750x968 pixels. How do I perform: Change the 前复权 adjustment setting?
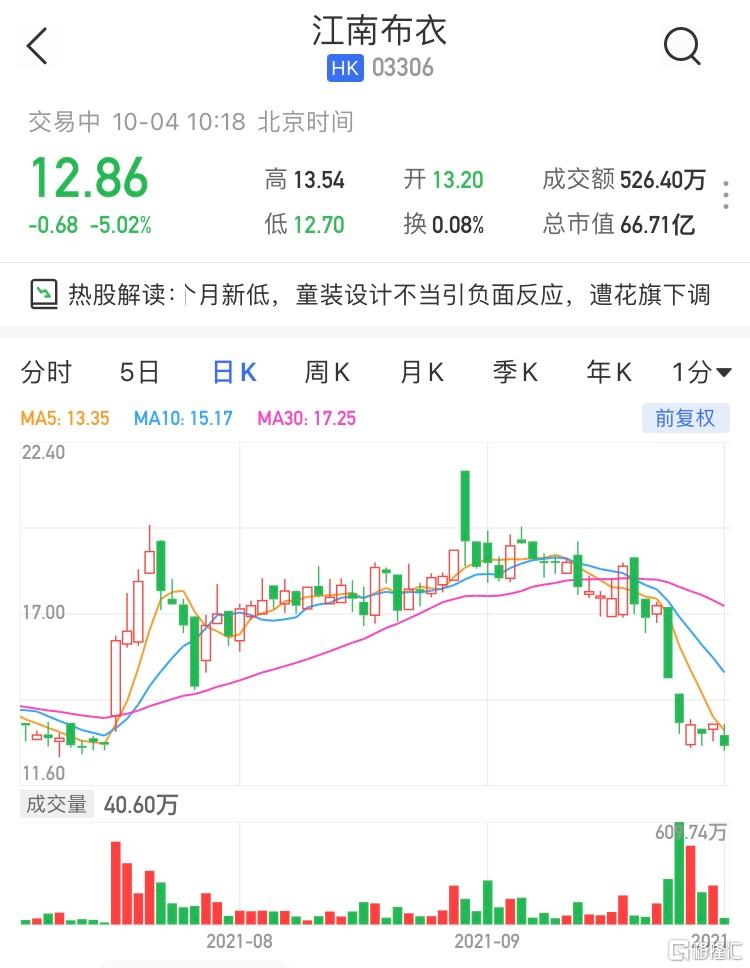click(x=685, y=418)
